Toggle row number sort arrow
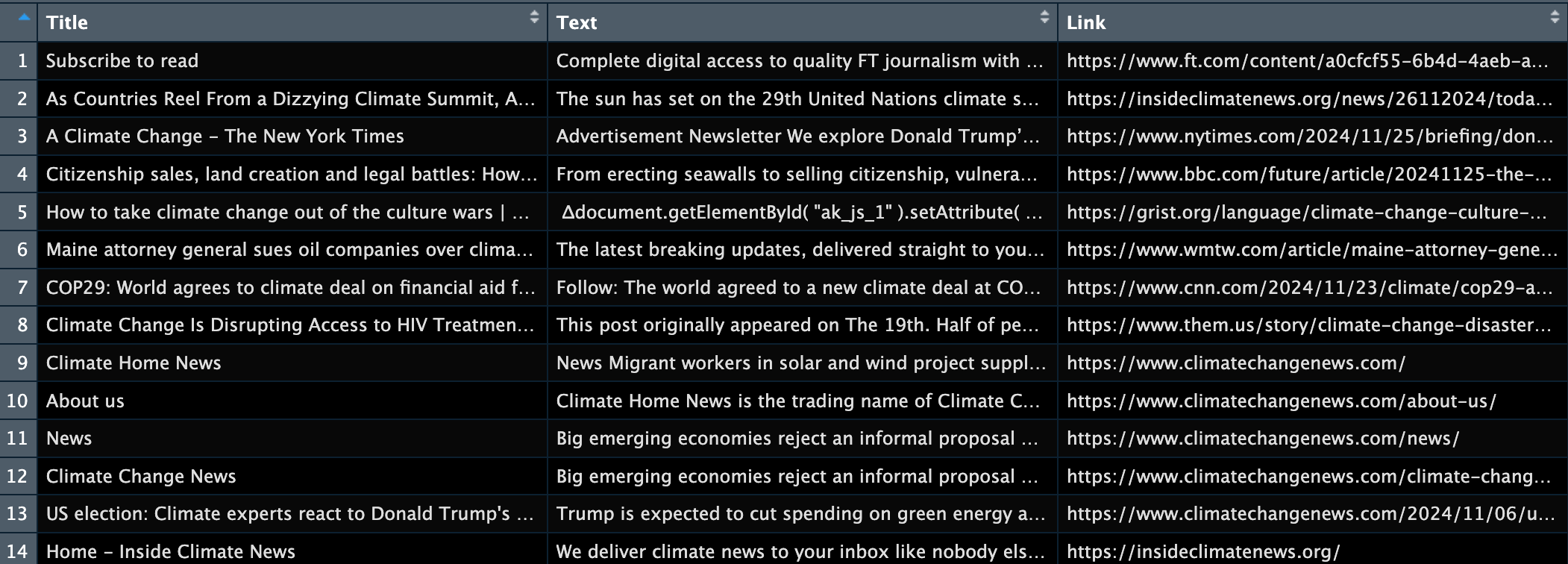 [x=24, y=18]
